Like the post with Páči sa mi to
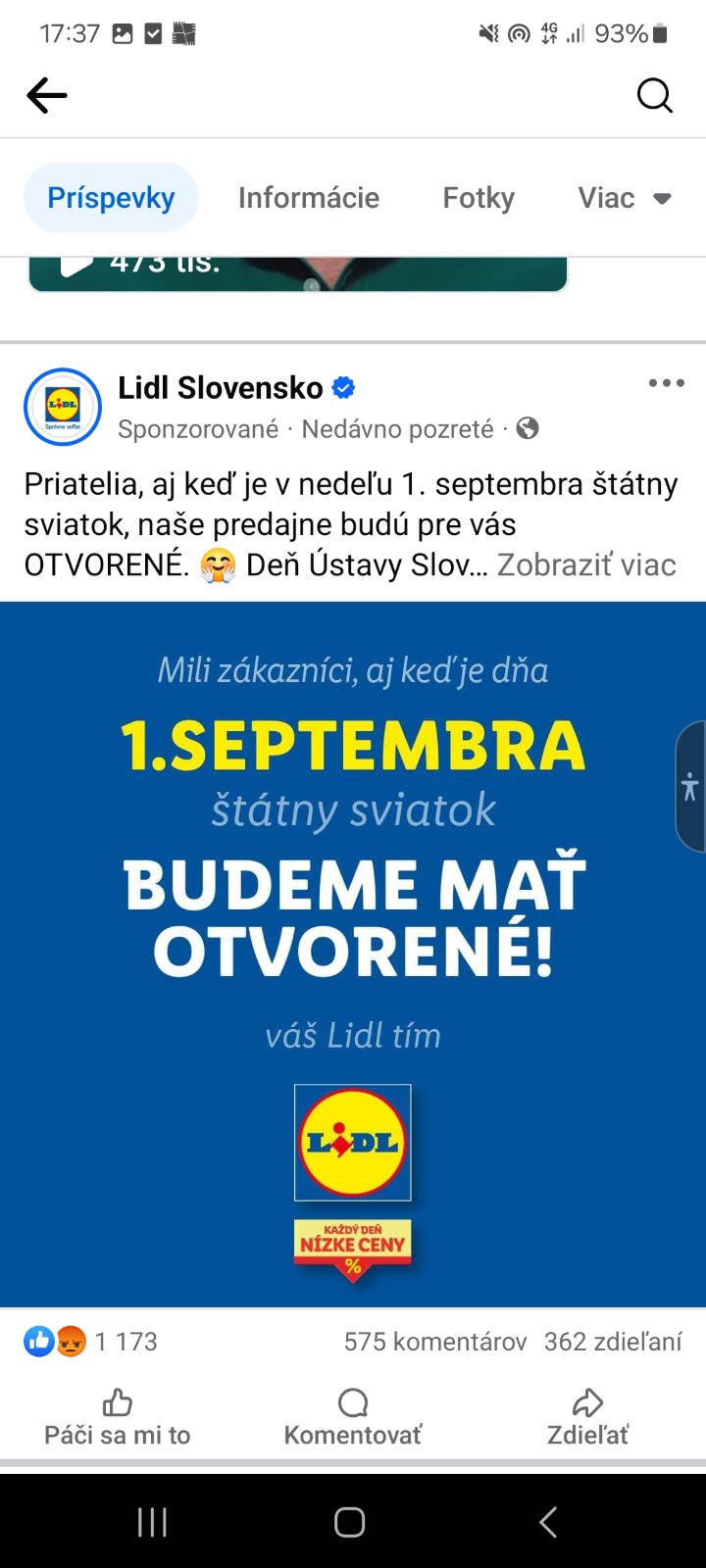 pos(118,1417)
